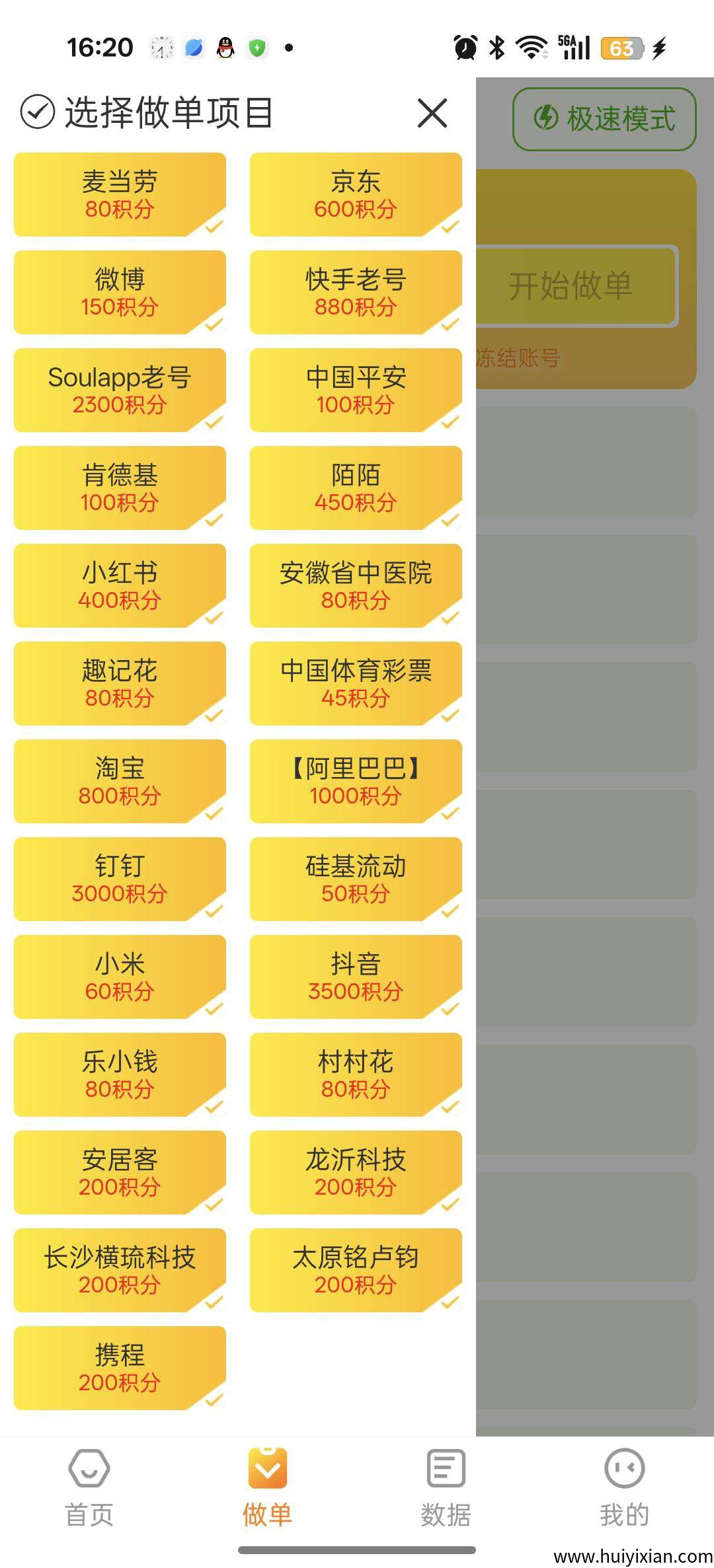Open the 数据 list icon

(445, 1468)
